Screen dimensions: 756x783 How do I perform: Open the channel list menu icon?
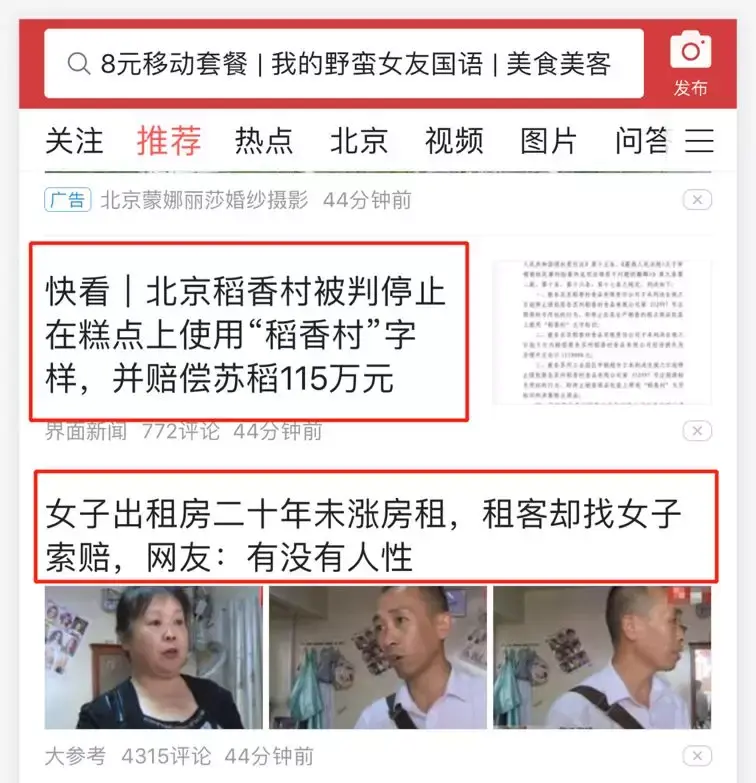click(x=699, y=141)
